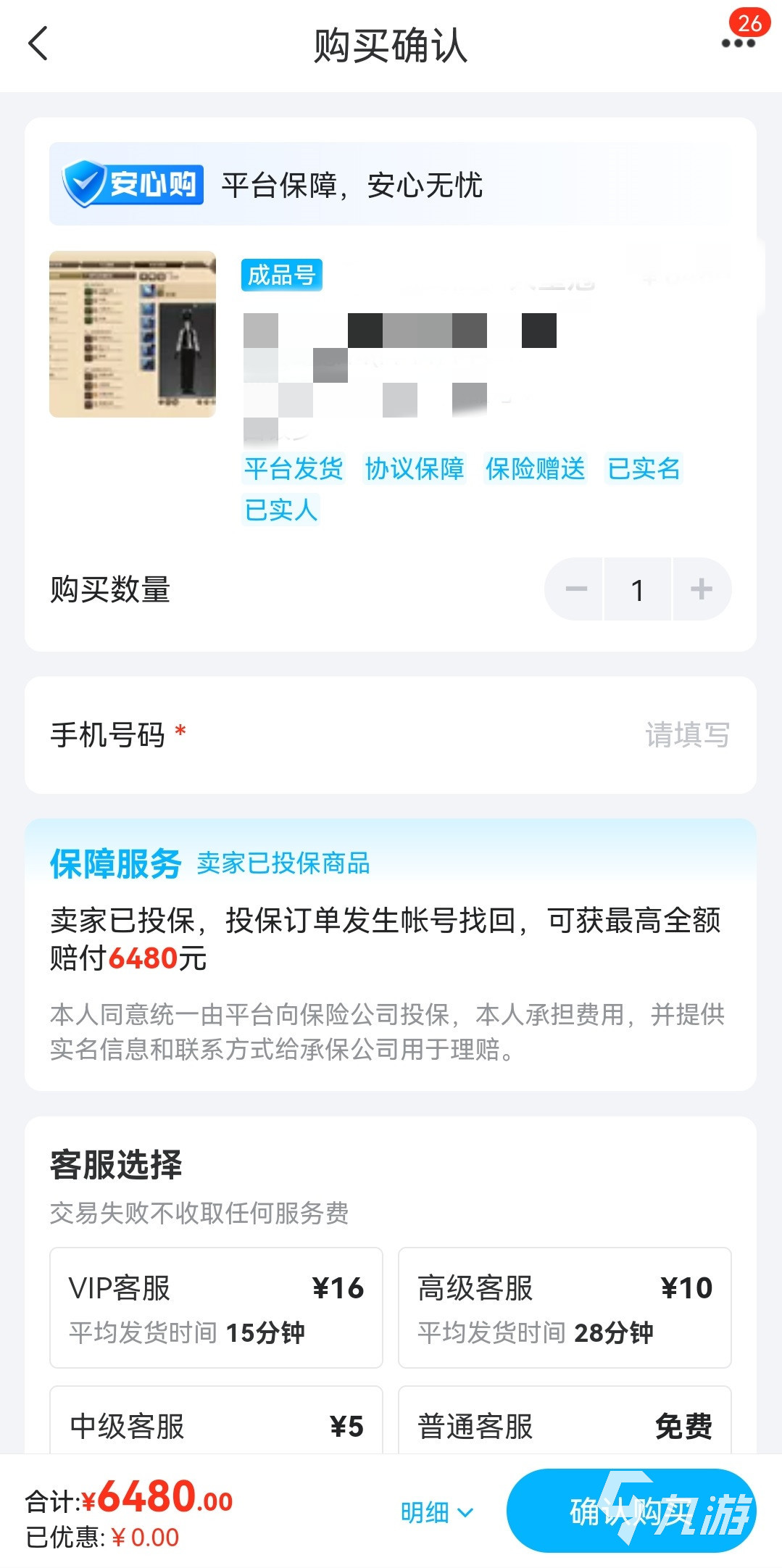Expand the 明细 price breakdown
Viewport: 782px width, 1568px height.
(437, 1512)
